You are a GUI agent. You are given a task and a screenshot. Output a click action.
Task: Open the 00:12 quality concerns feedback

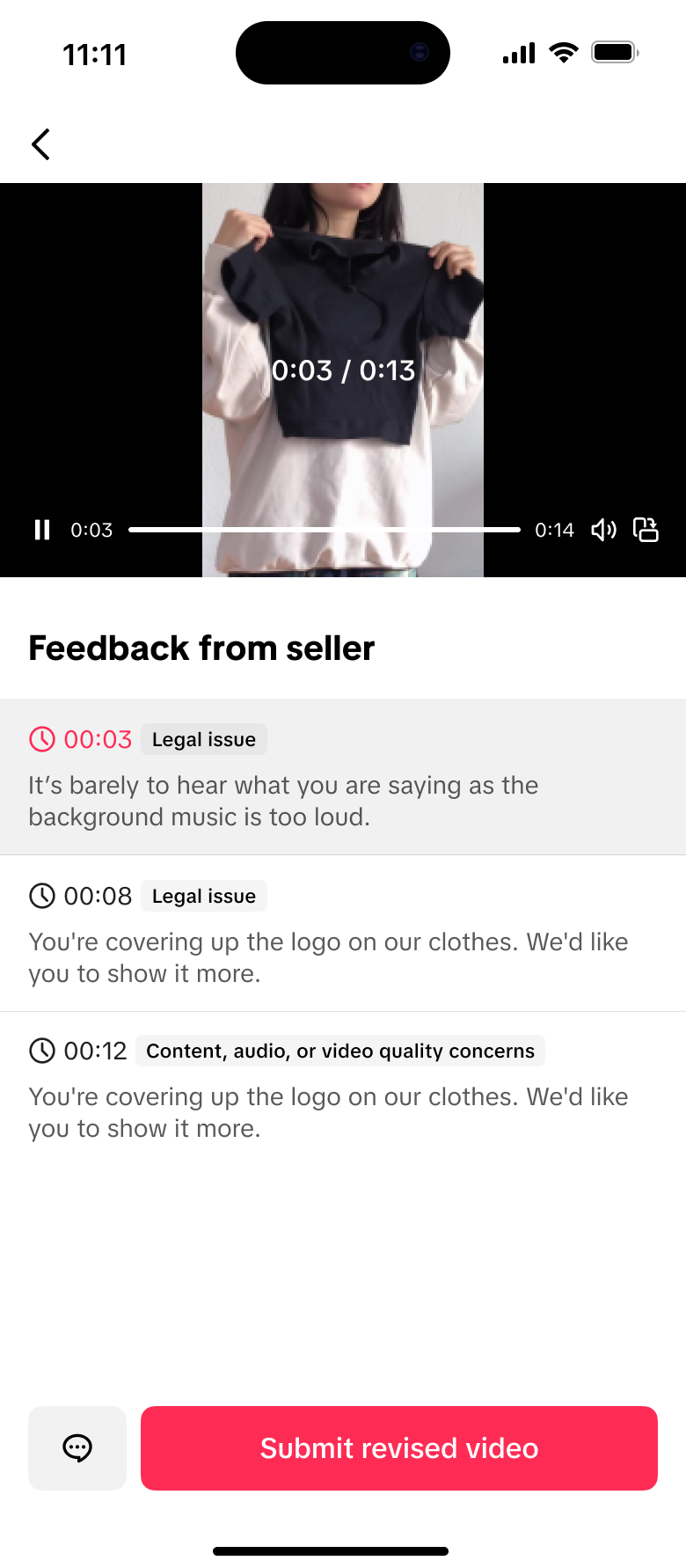click(343, 1089)
